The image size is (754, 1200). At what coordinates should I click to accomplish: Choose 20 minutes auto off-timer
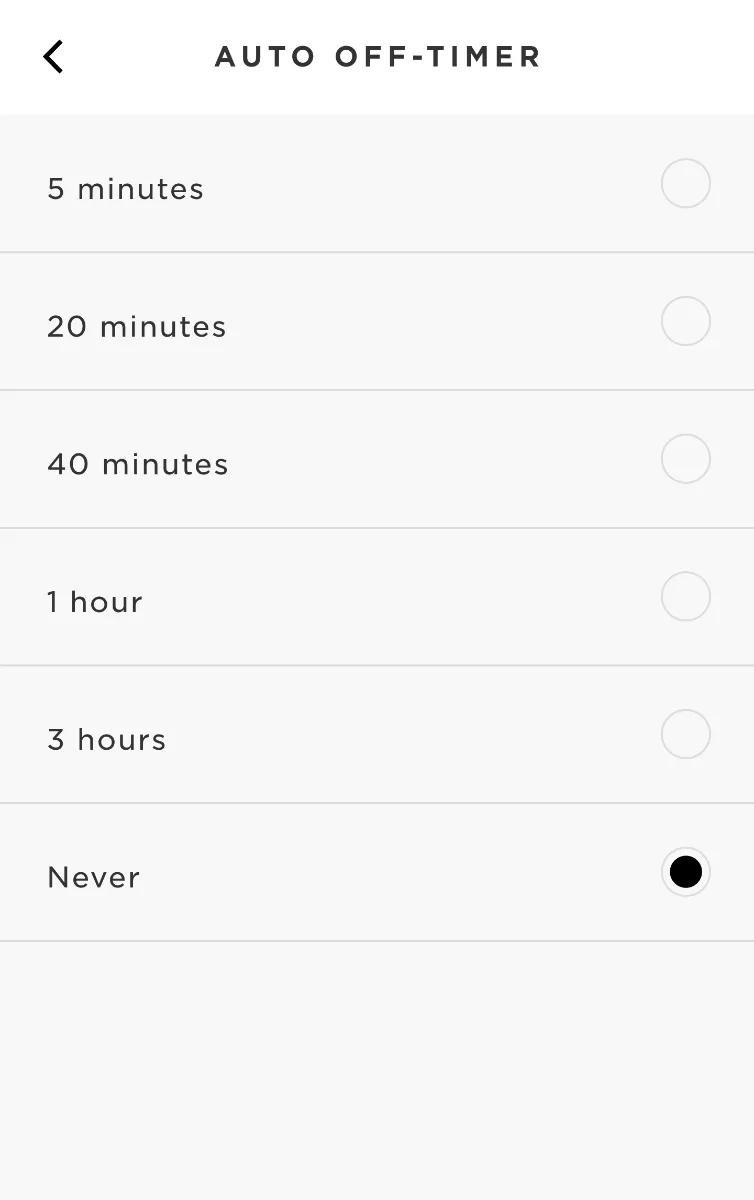685,322
